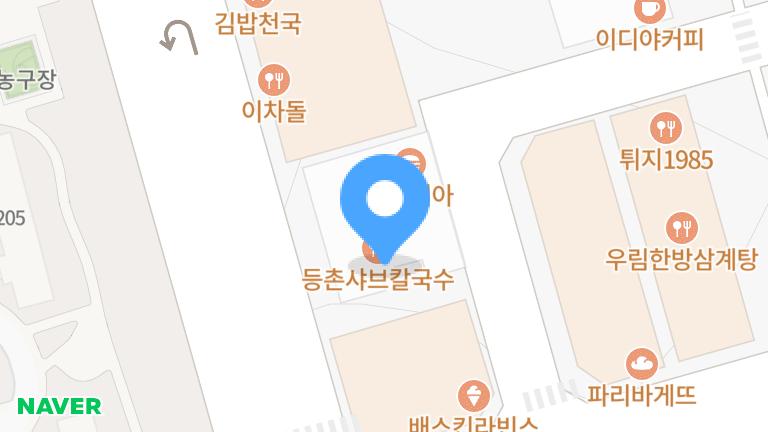Open the 김밥천국 restaurant marker

[x=258, y=21]
